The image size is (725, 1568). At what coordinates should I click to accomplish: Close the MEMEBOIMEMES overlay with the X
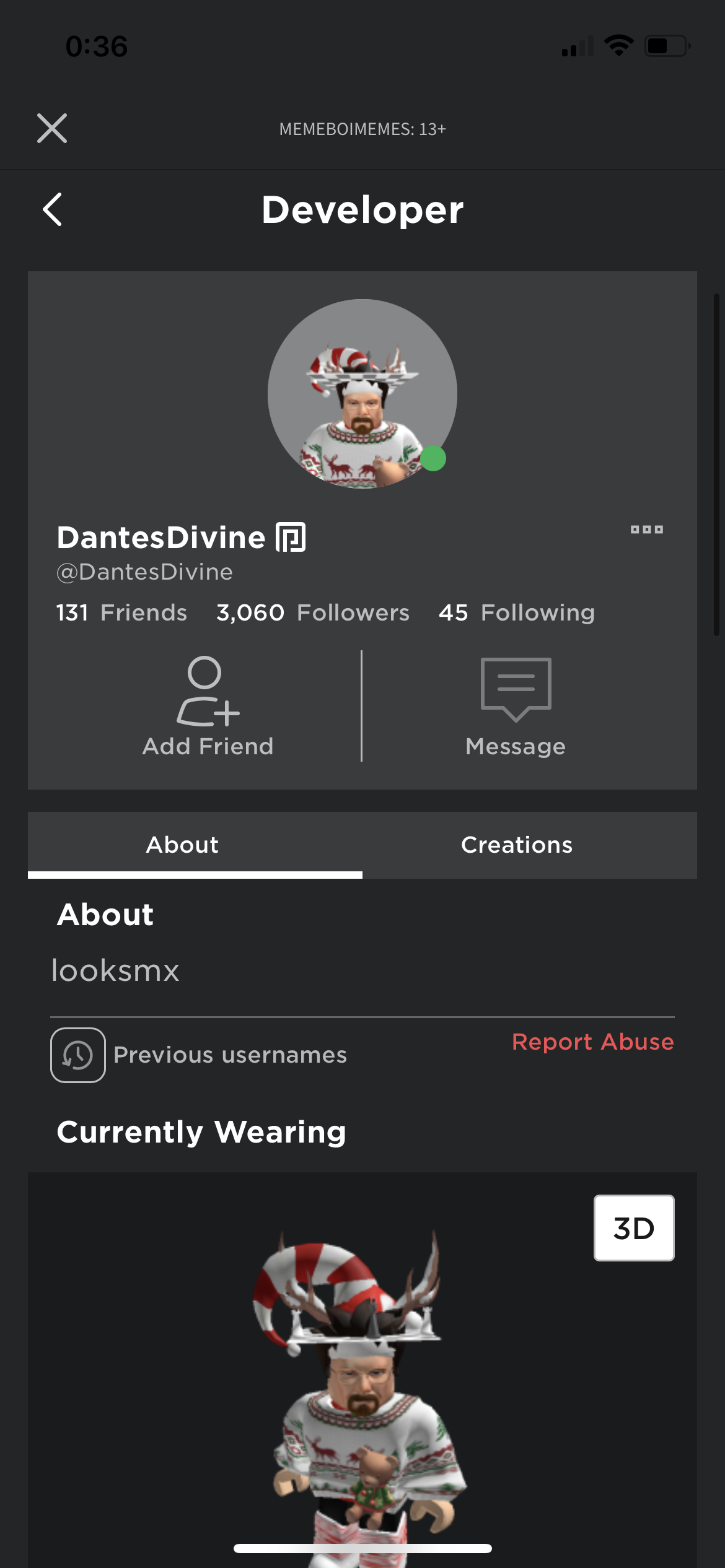pyautogui.click(x=52, y=128)
